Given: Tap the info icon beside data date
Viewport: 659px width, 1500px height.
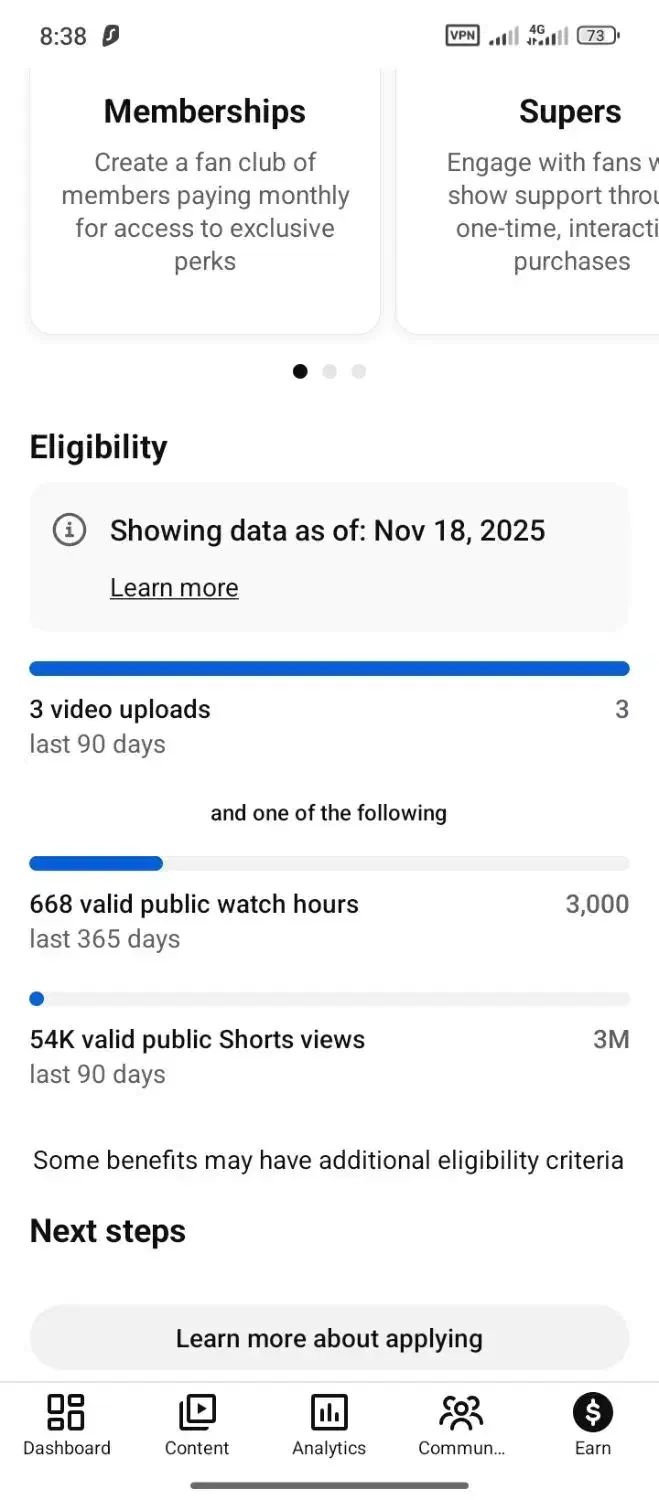Looking at the screenshot, I should coord(69,530).
